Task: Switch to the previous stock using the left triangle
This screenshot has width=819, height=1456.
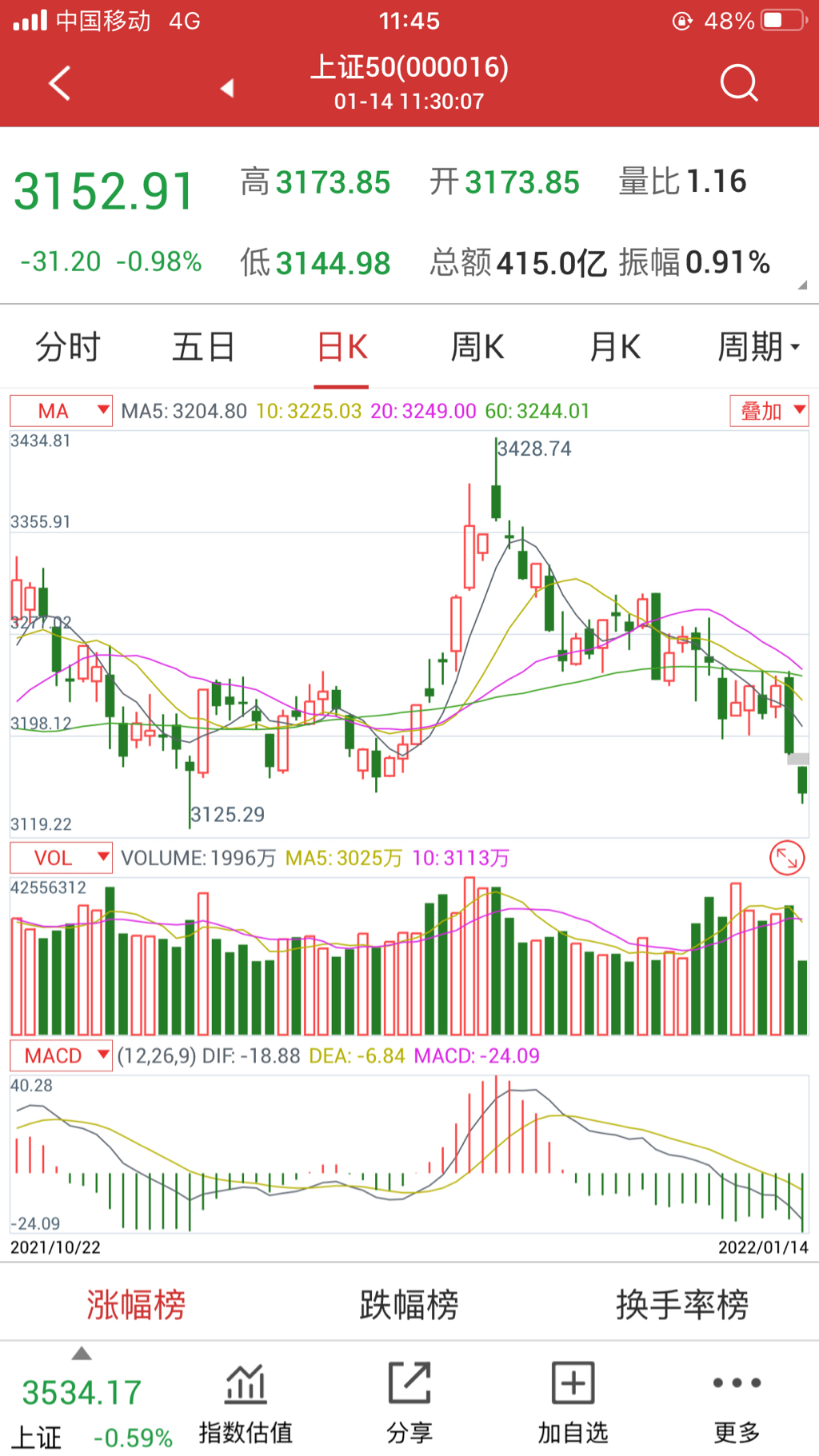Action: click(x=227, y=87)
